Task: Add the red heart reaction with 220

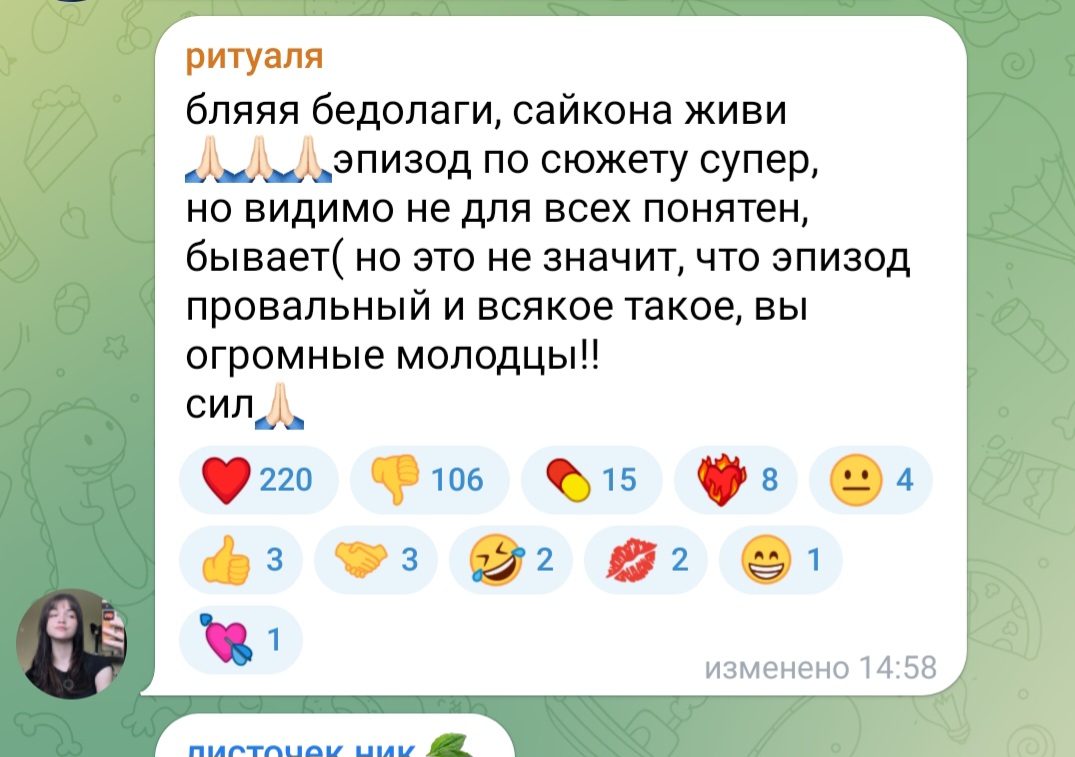Action: click(x=257, y=481)
